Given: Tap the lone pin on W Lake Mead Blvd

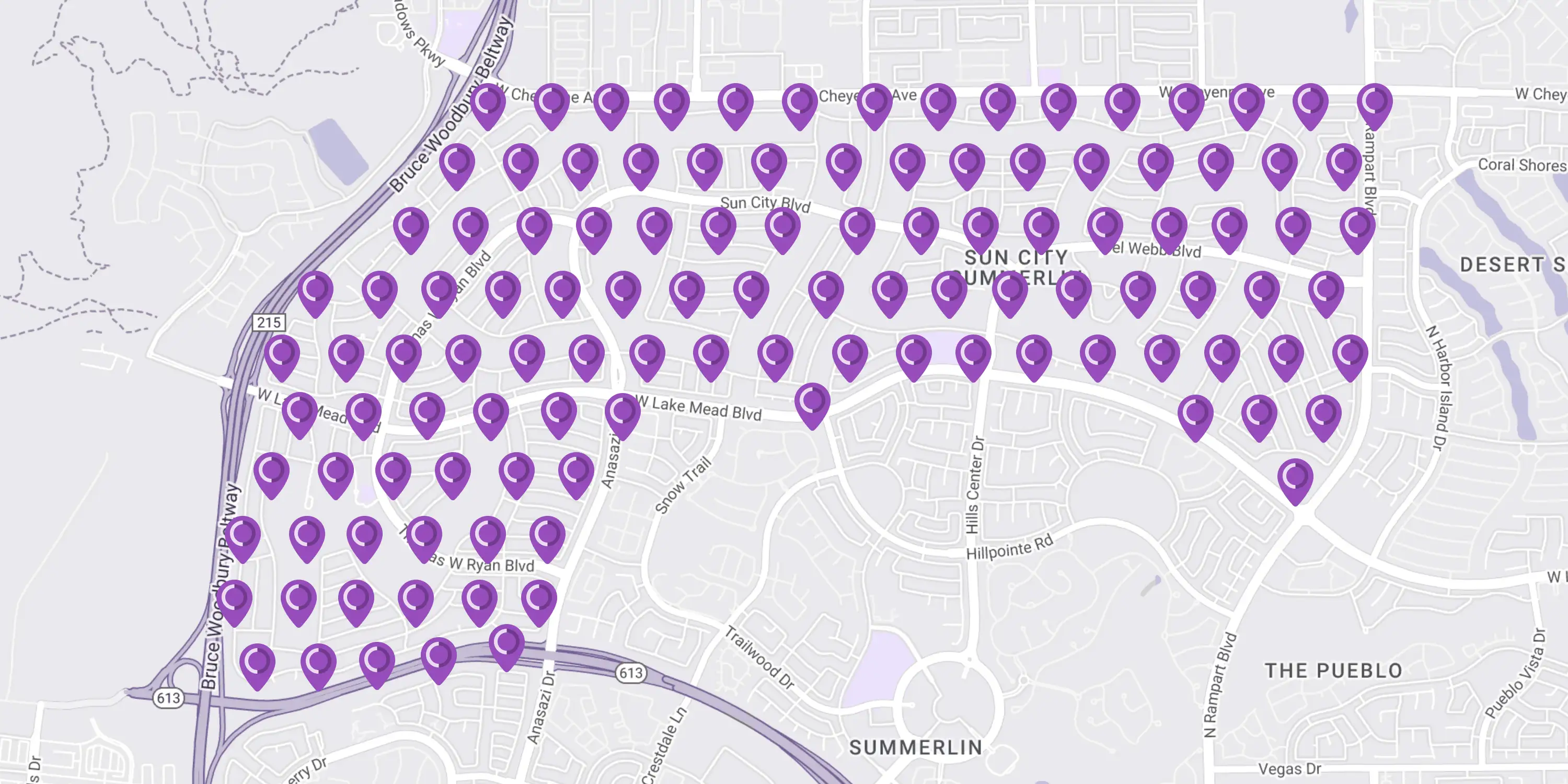Looking at the screenshot, I should (x=812, y=403).
